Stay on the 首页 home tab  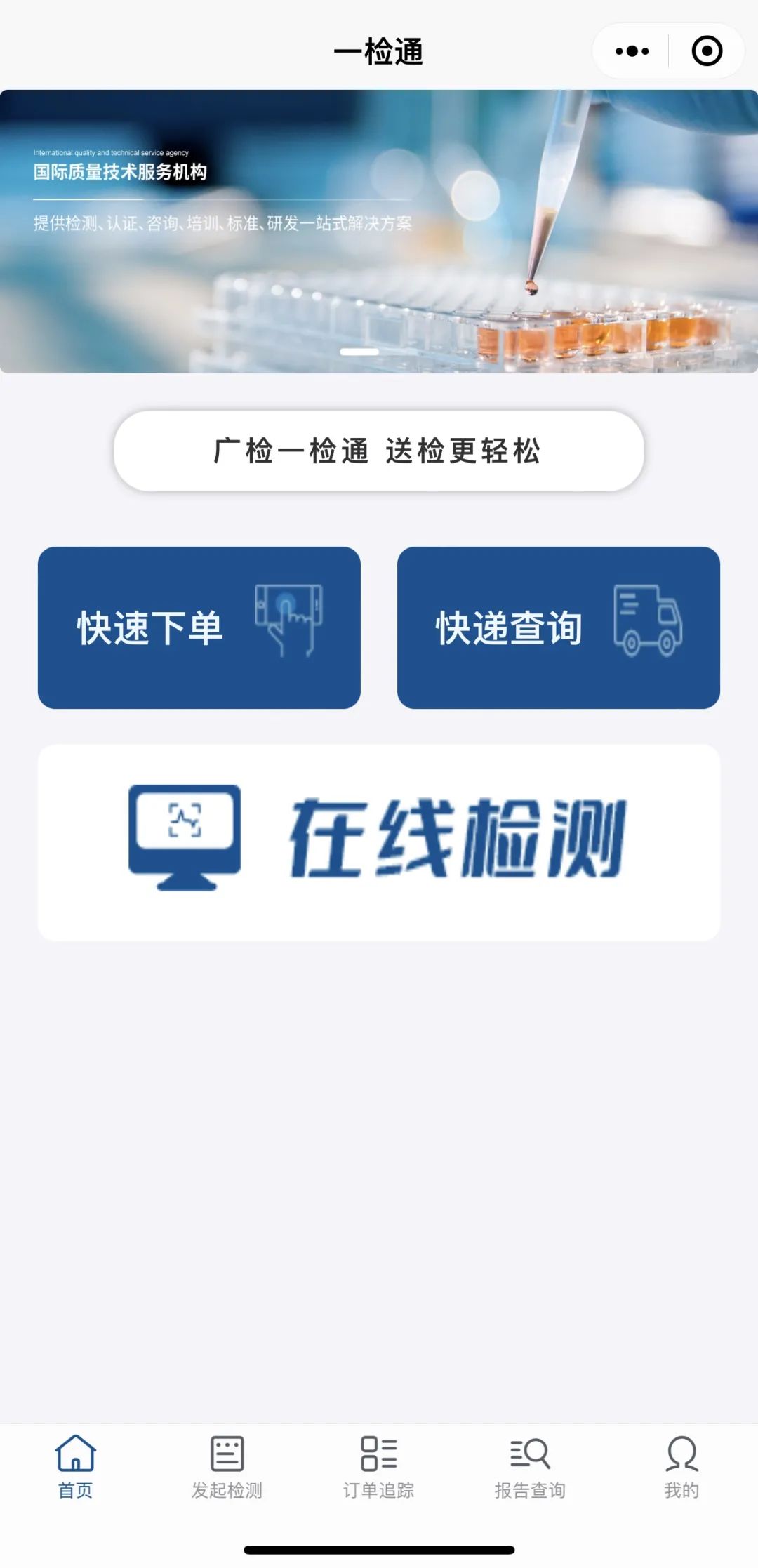click(x=75, y=1467)
